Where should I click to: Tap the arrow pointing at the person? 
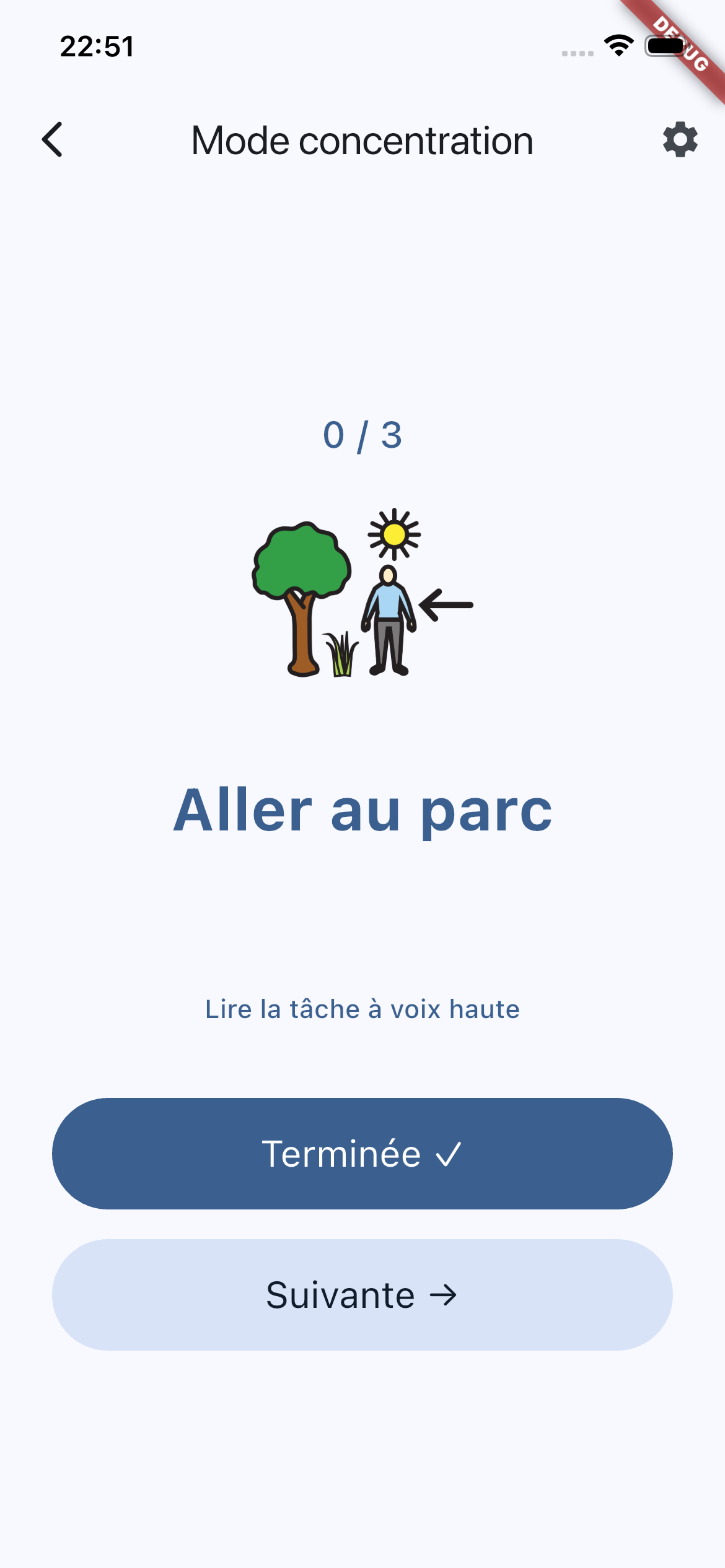point(446,604)
